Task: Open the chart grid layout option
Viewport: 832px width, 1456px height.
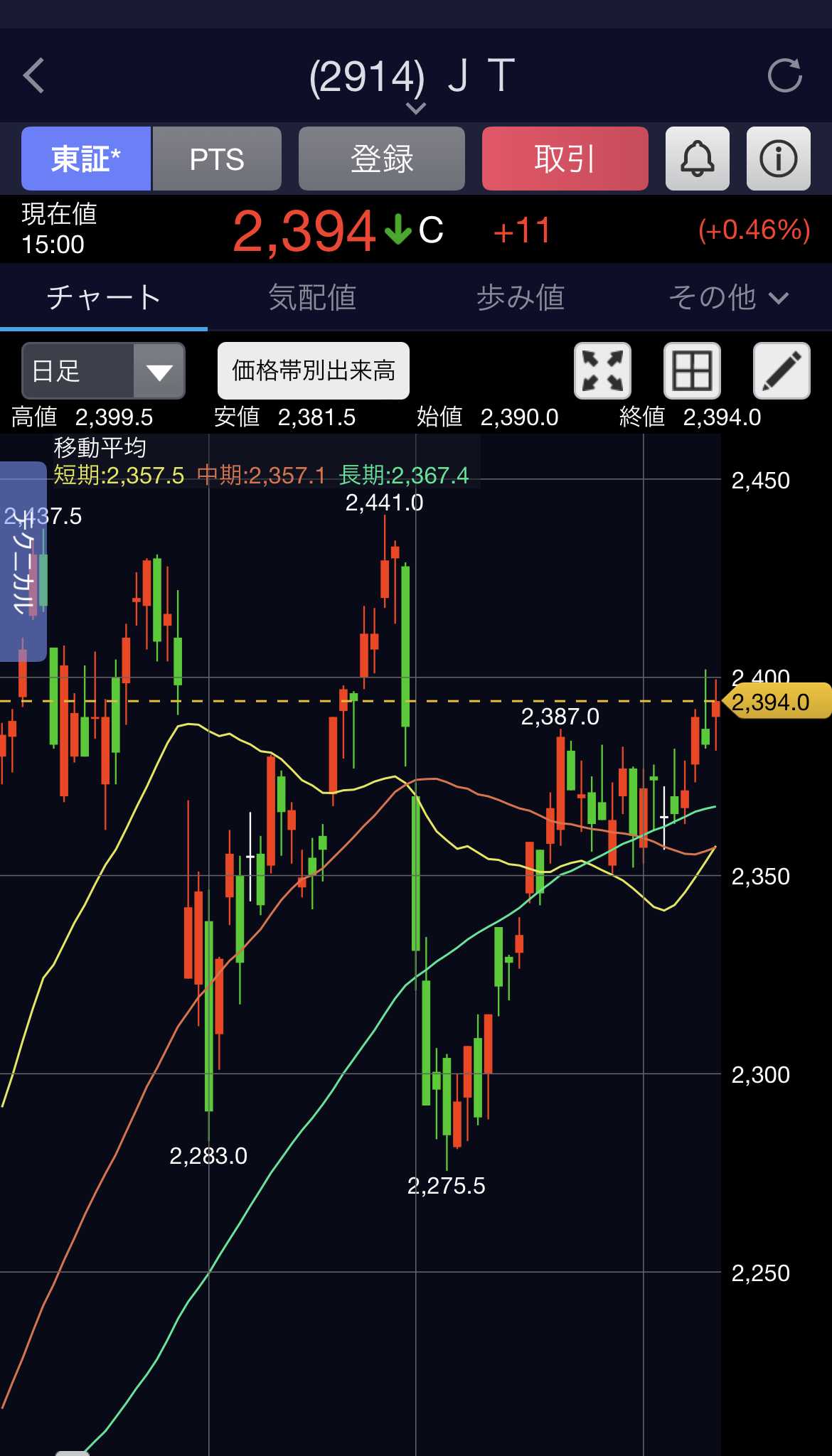Action: point(692,371)
